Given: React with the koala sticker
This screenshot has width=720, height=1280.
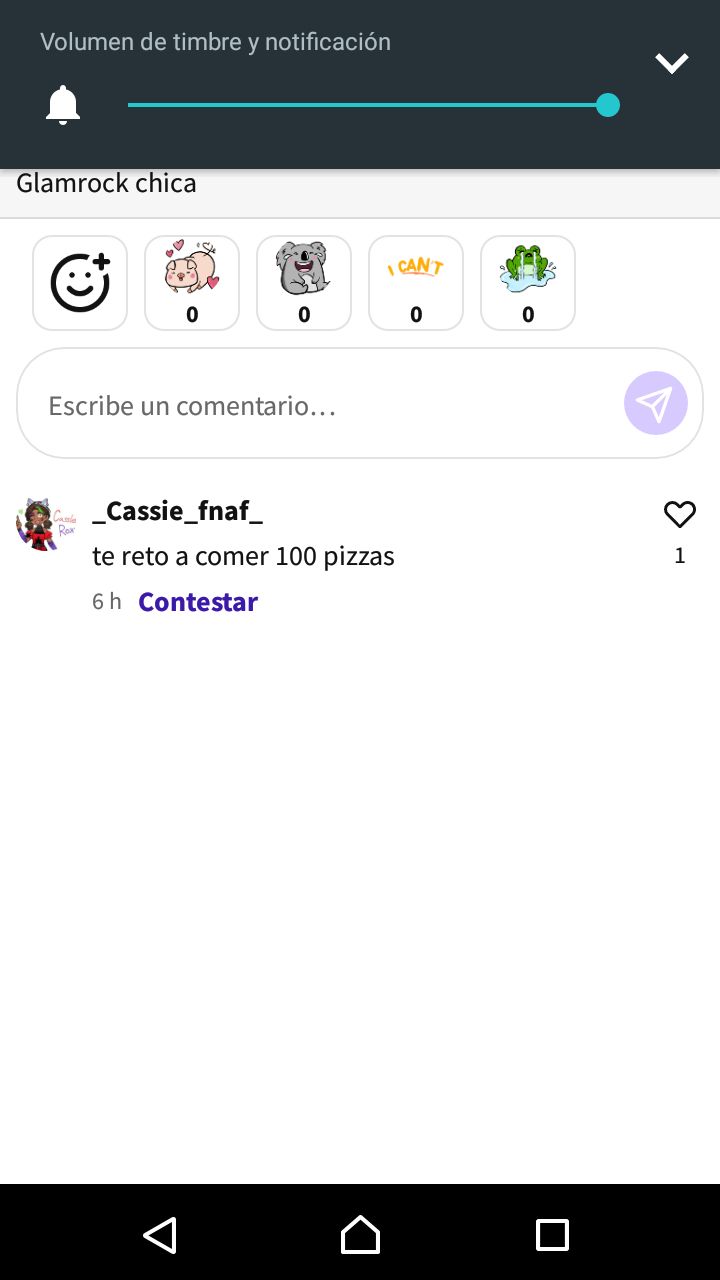Looking at the screenshot, I should click(x=304, y=283).
